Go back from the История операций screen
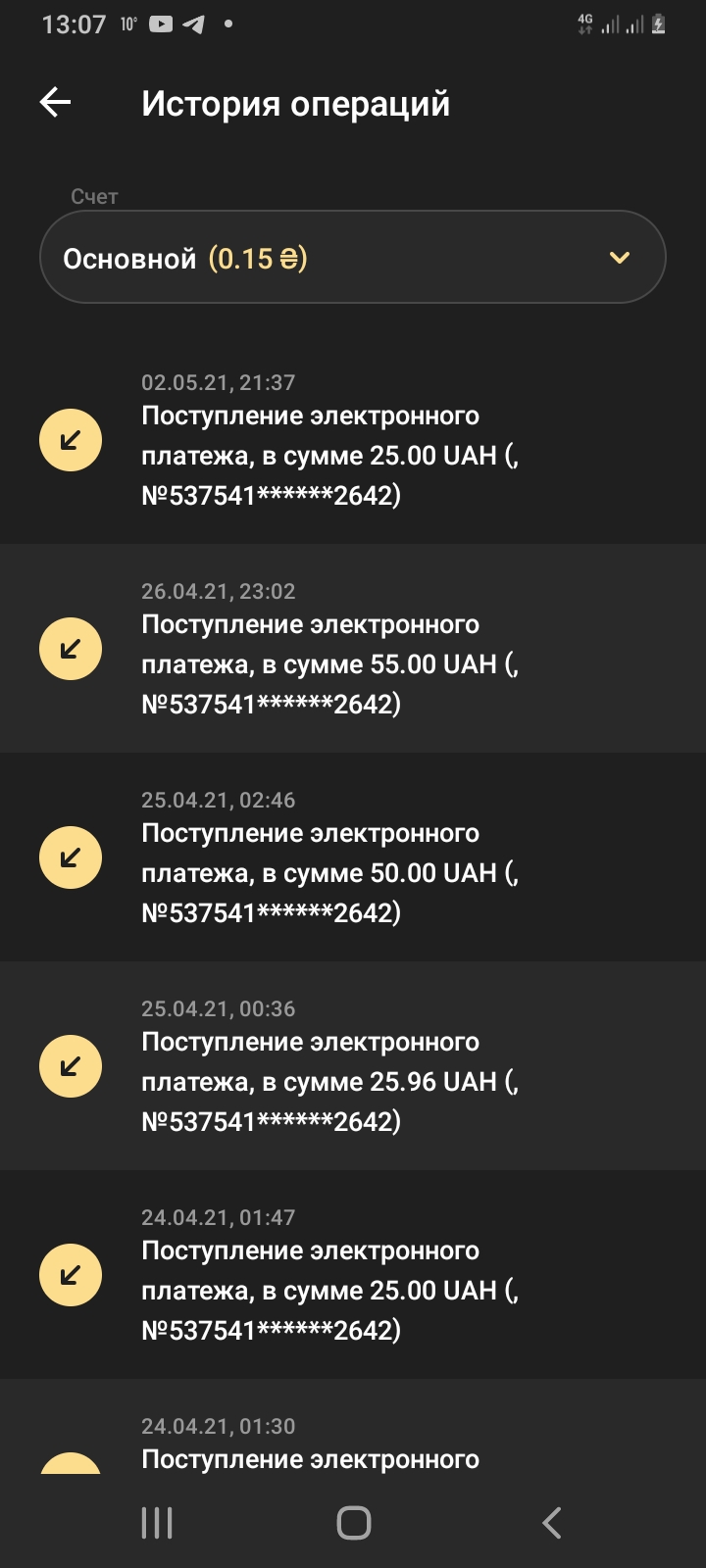706x1568 pixels. click(x=56, y=102)
